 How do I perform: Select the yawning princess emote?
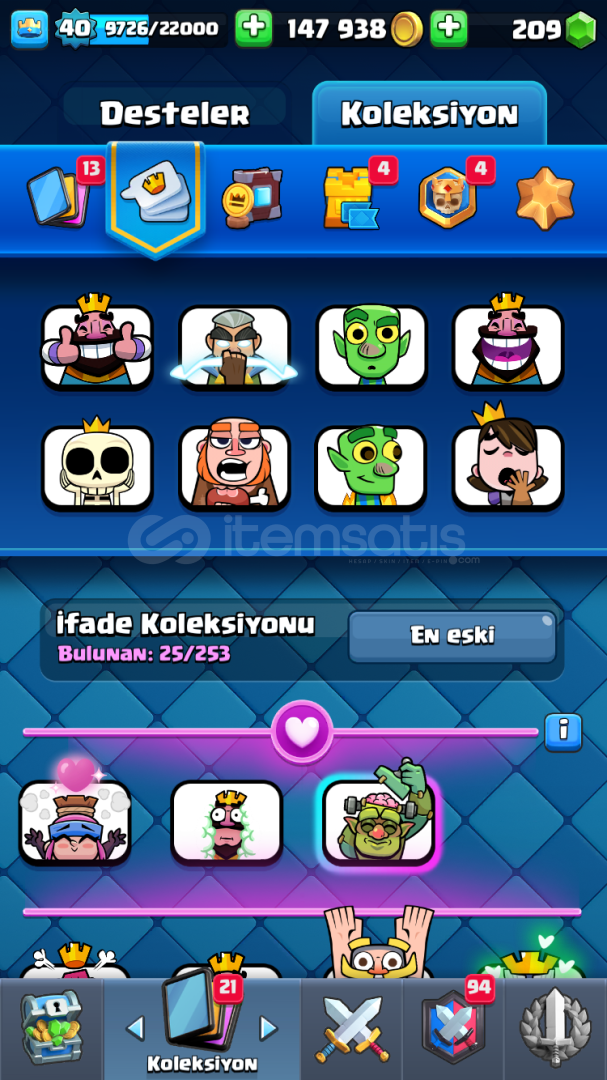[508, 461]
